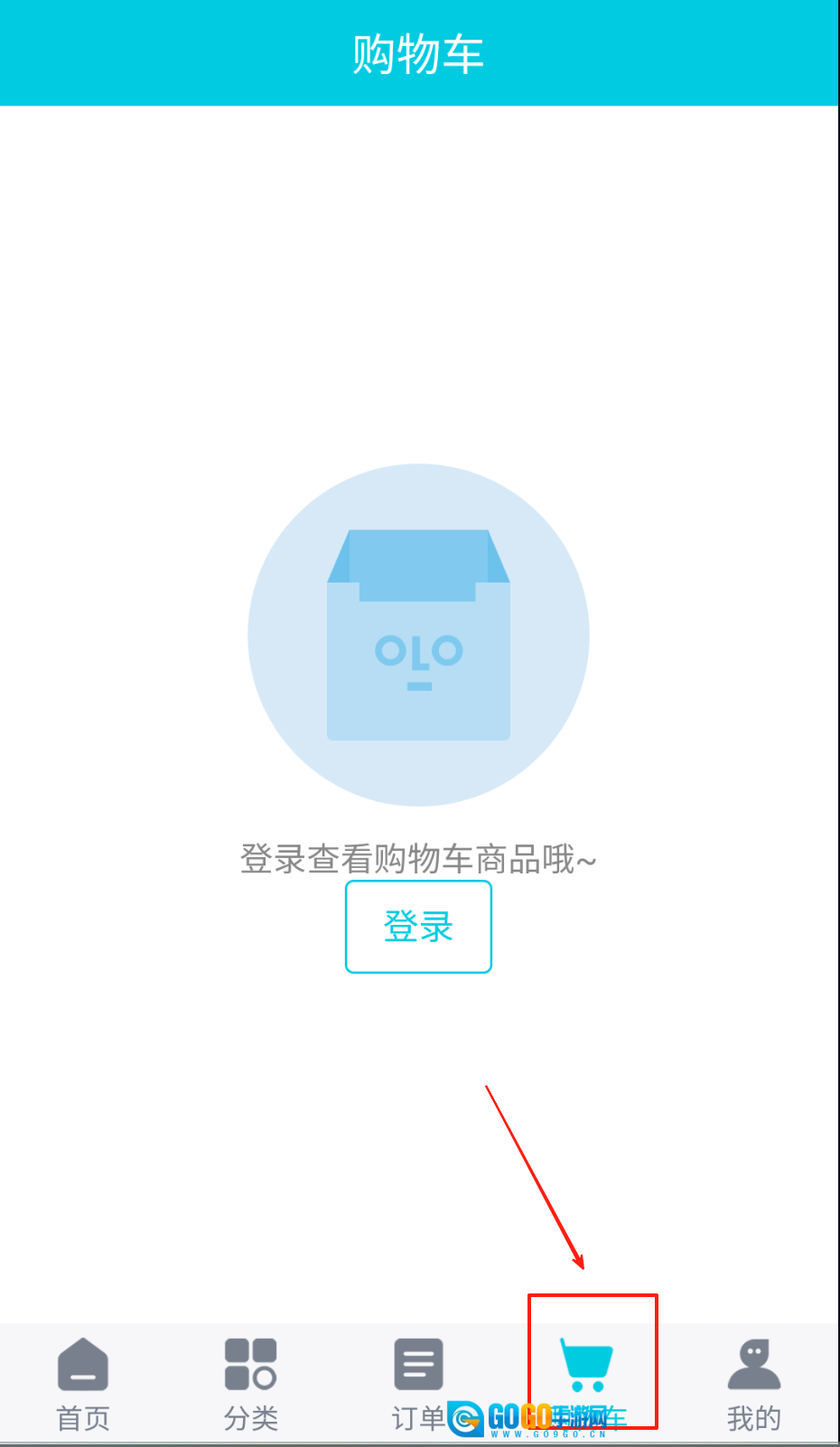Open the 我的 profile tab

coord(753,1383)
